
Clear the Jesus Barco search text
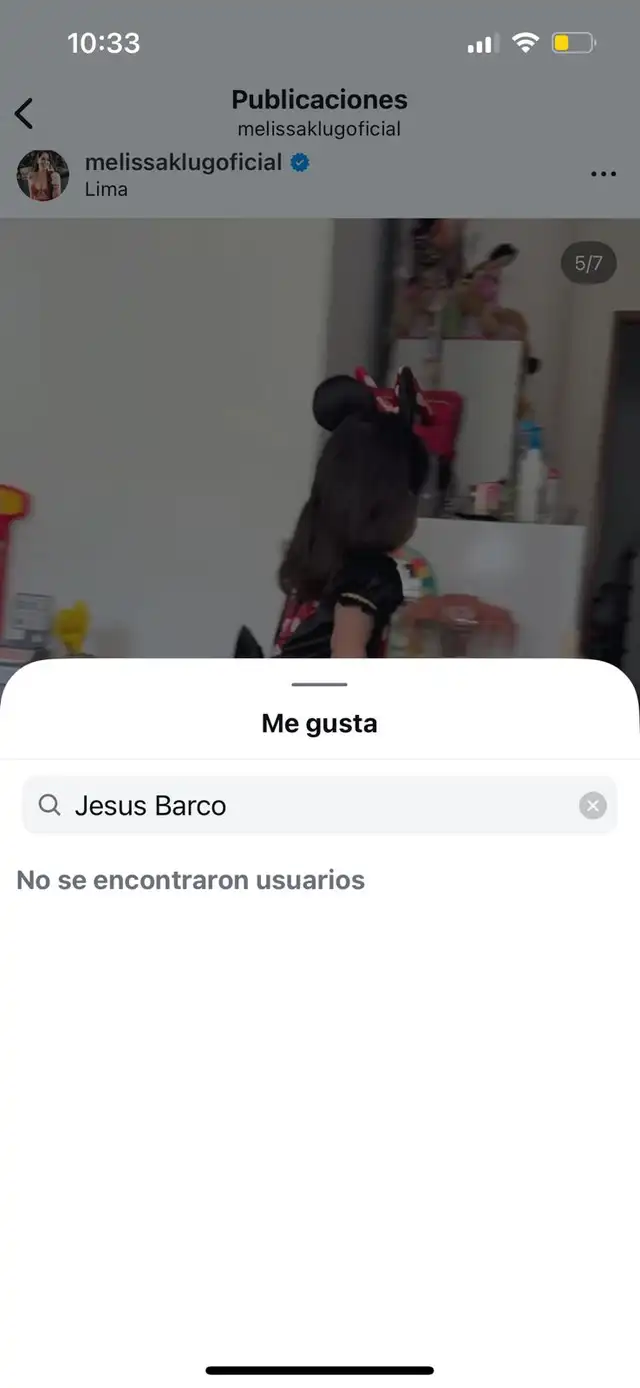pos(593,805)
